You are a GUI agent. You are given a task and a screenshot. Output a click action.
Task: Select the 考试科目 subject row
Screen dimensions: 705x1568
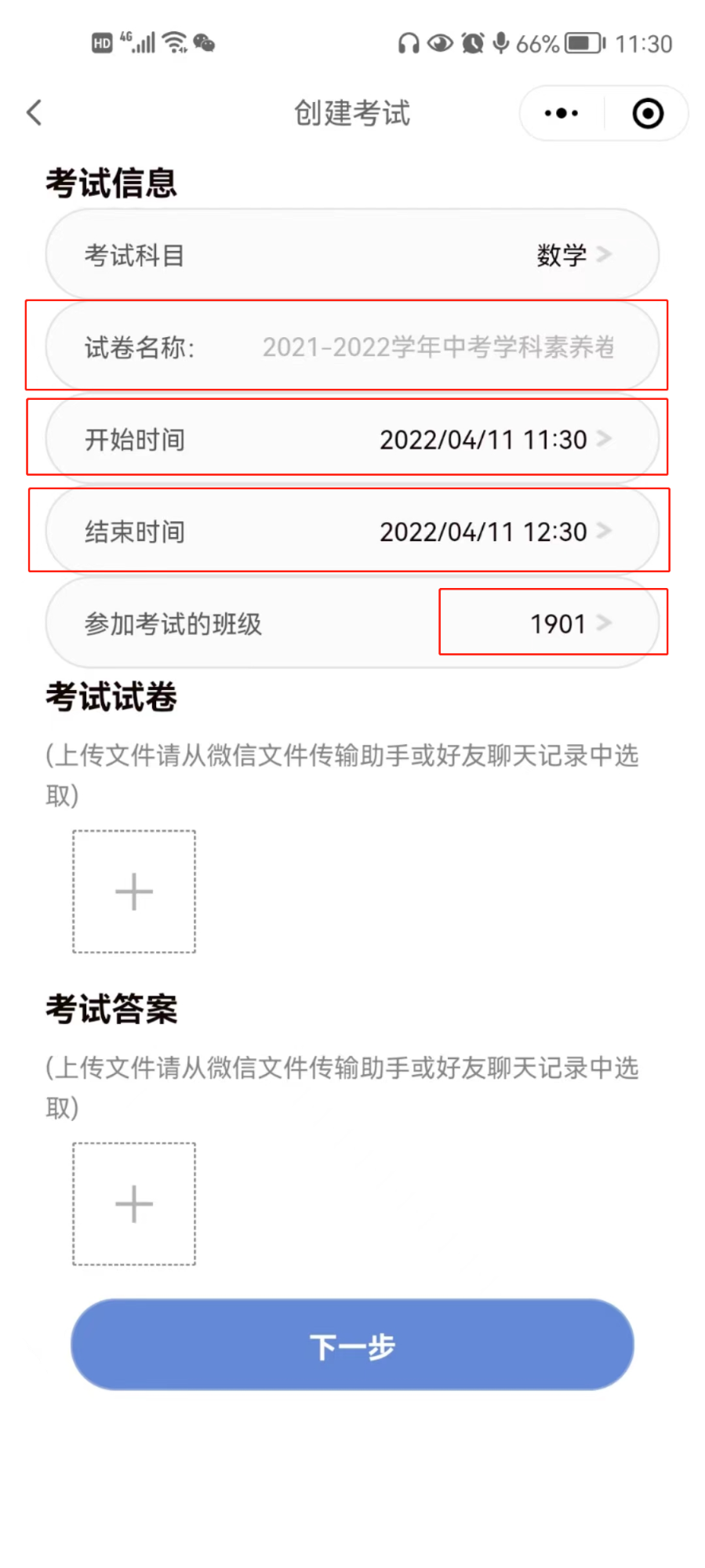point(352,255)
